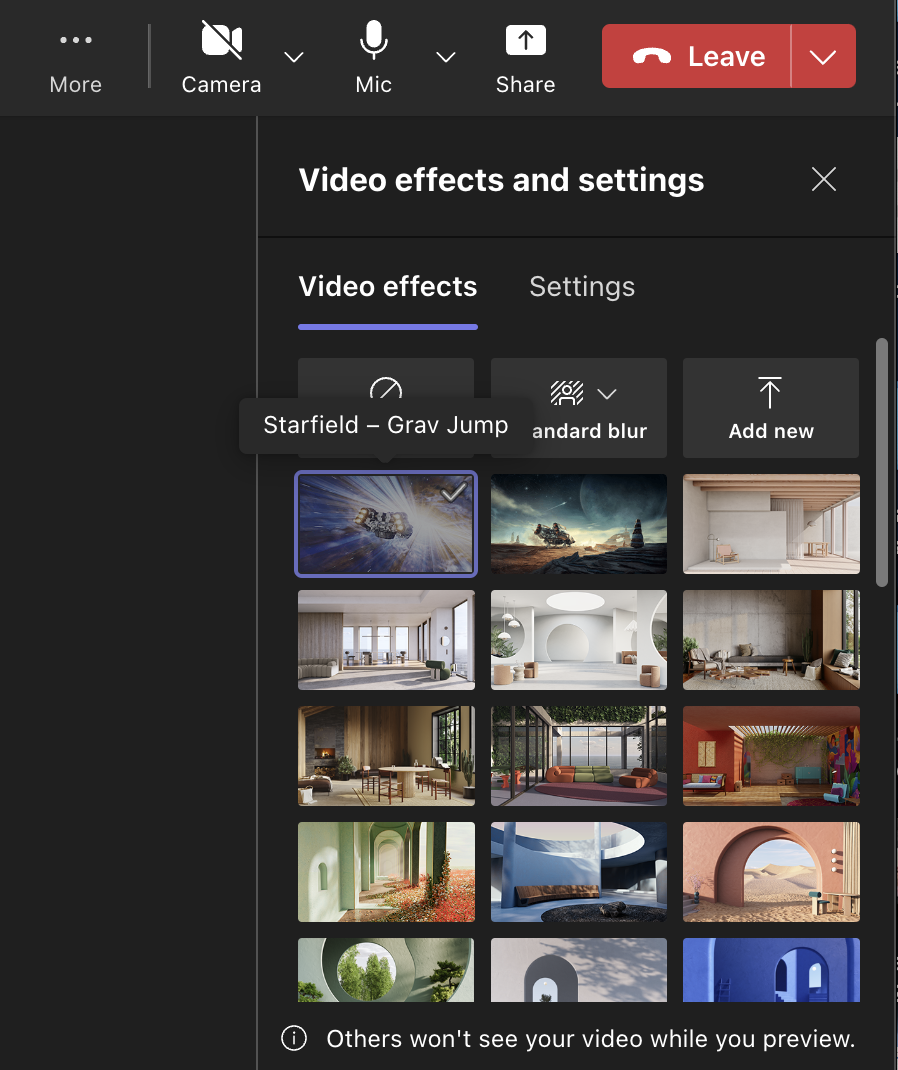
Task: Open the More options menu
Action: tap(76, 60)
